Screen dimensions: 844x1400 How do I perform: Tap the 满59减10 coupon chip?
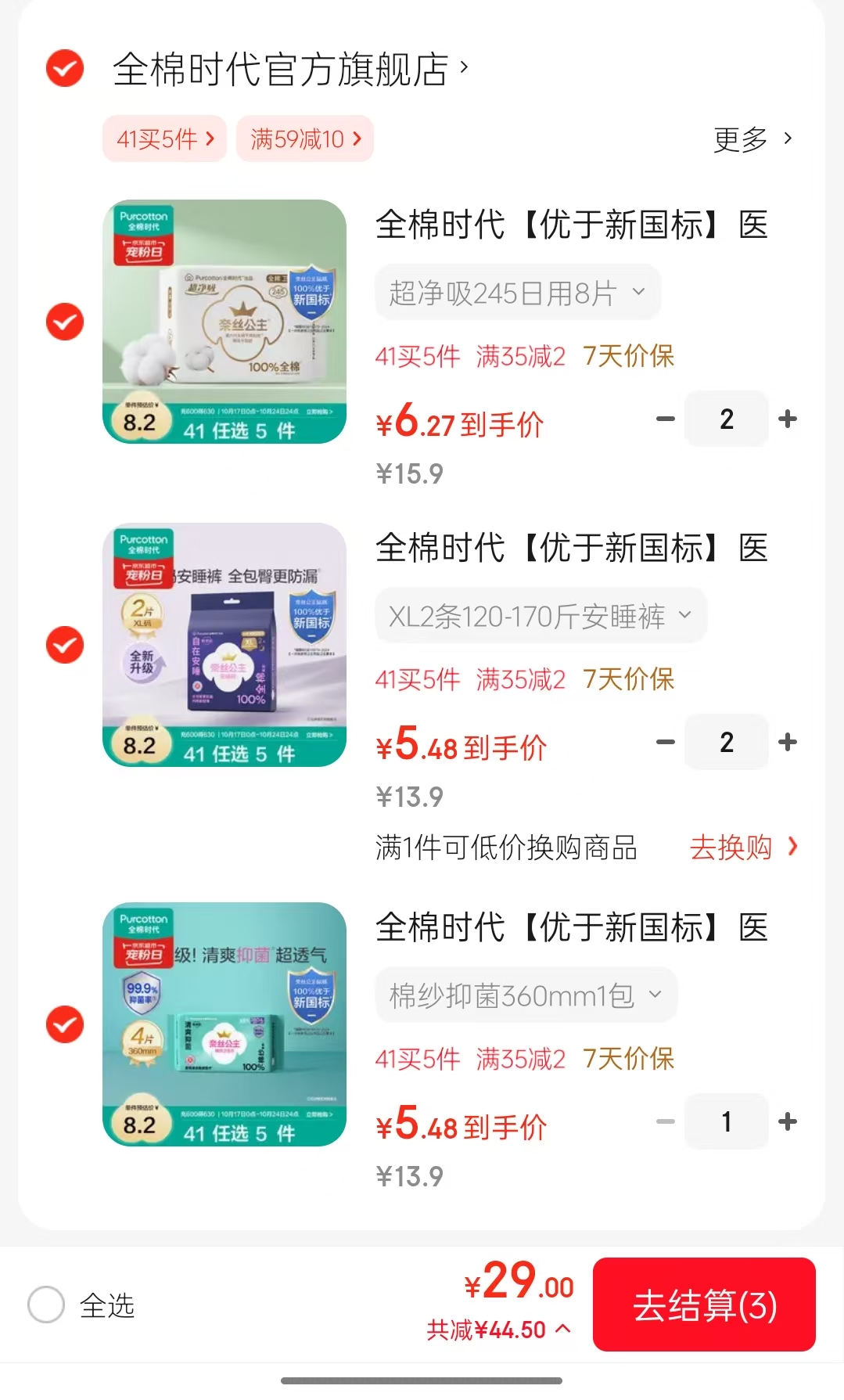305,139
